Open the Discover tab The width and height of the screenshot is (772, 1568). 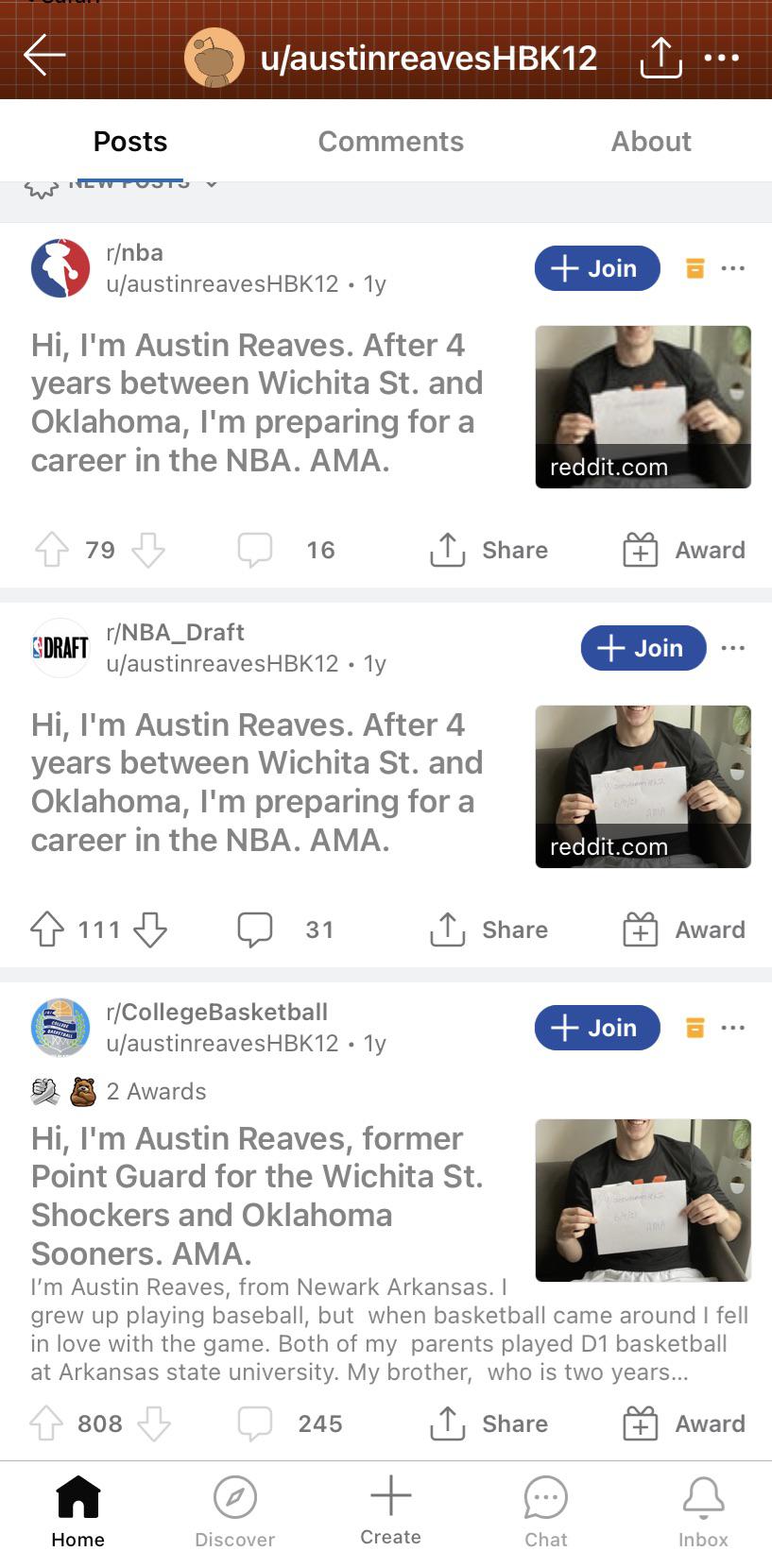(x=234, y=1510)
